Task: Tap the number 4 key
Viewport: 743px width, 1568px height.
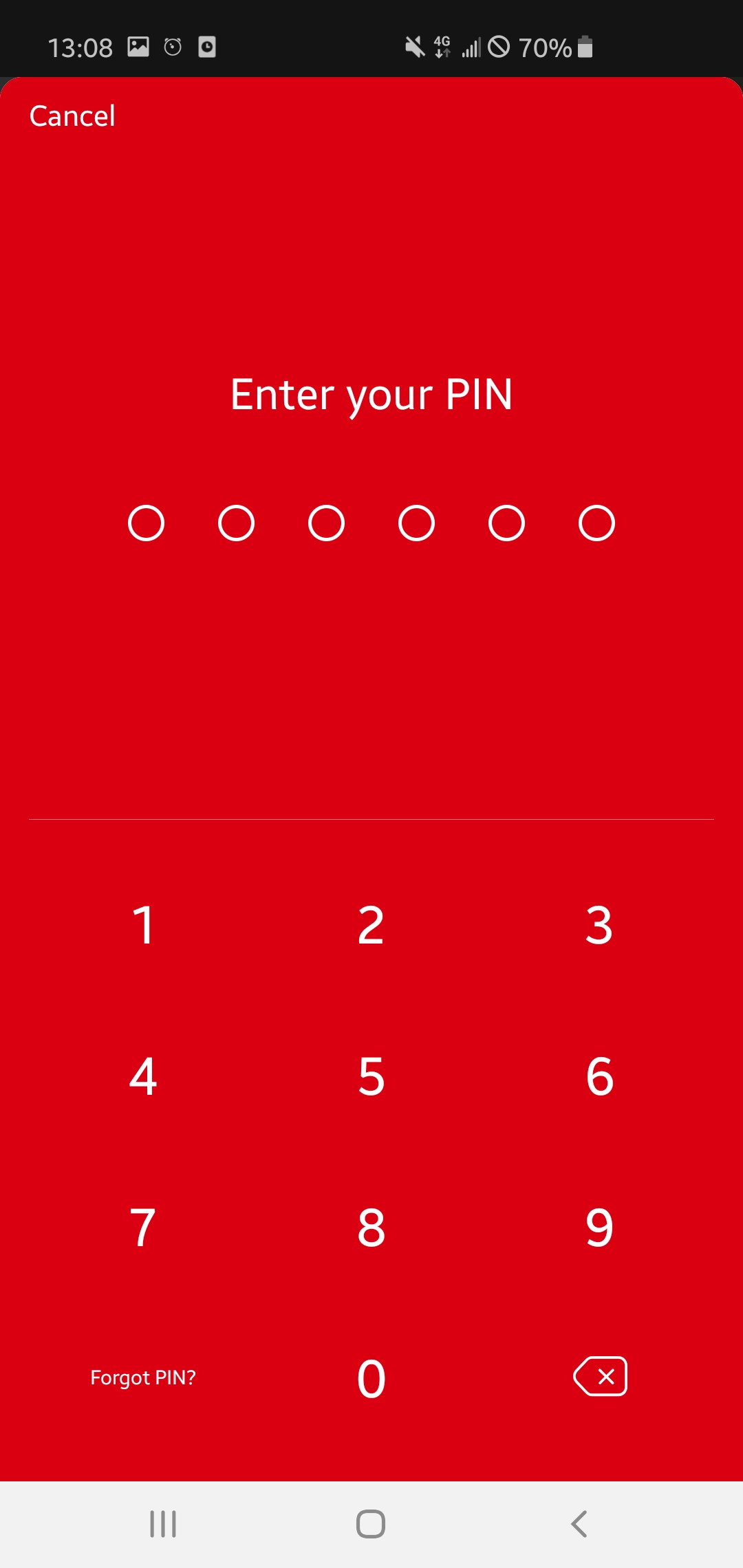Action: (x=143, y=1076)
